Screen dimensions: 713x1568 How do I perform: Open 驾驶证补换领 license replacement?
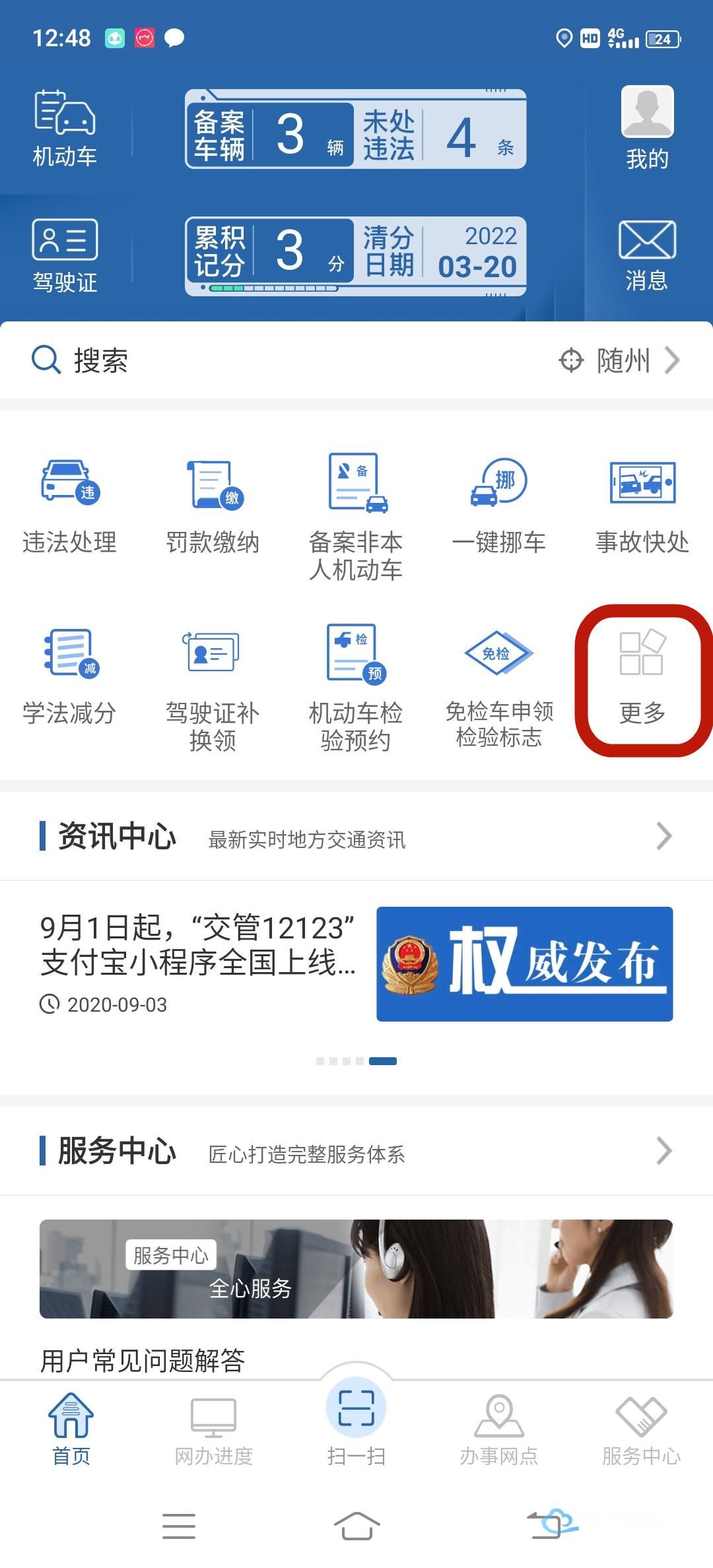(213, 688)
